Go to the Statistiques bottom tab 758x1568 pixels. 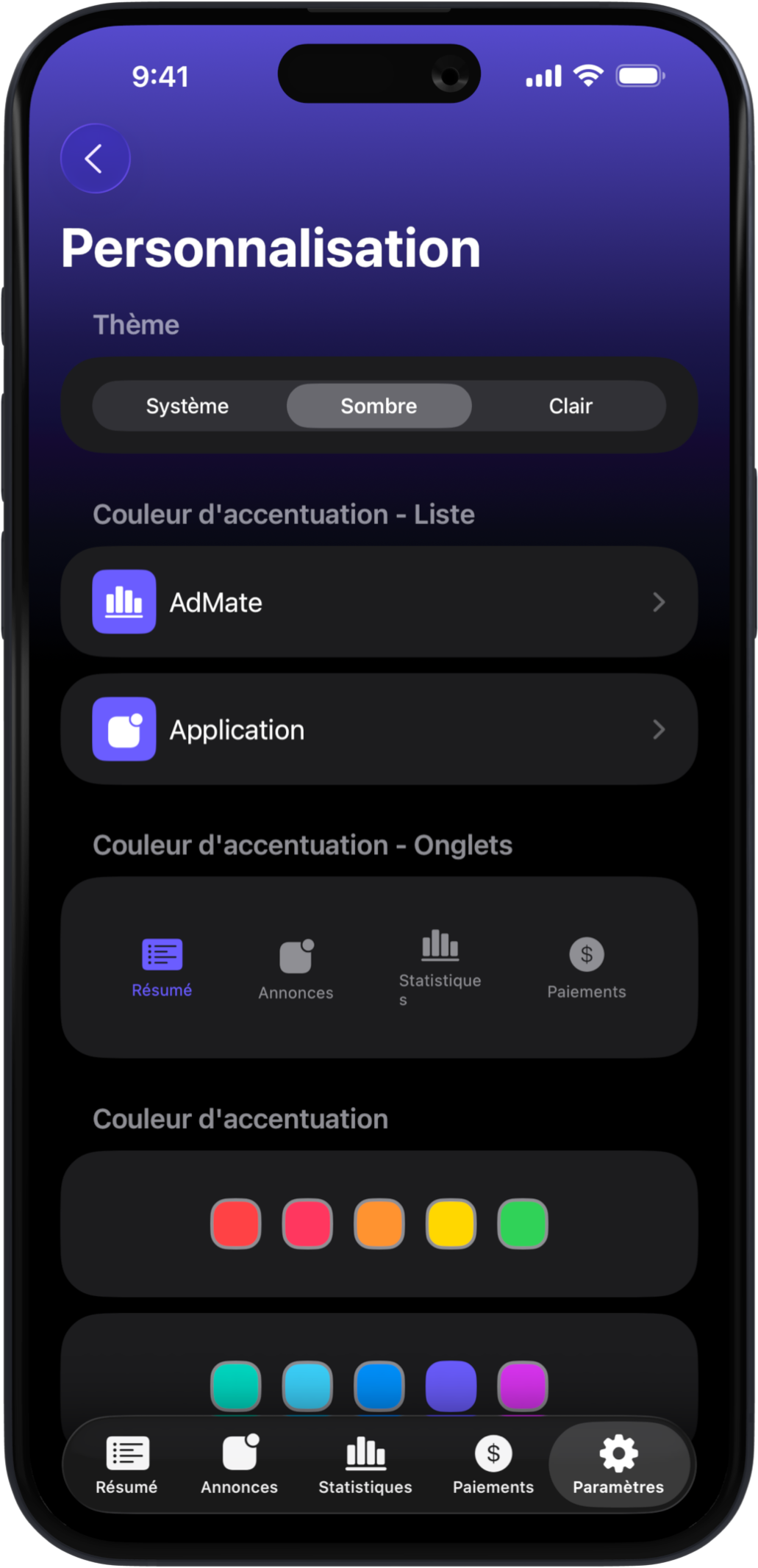[365, 1464]
